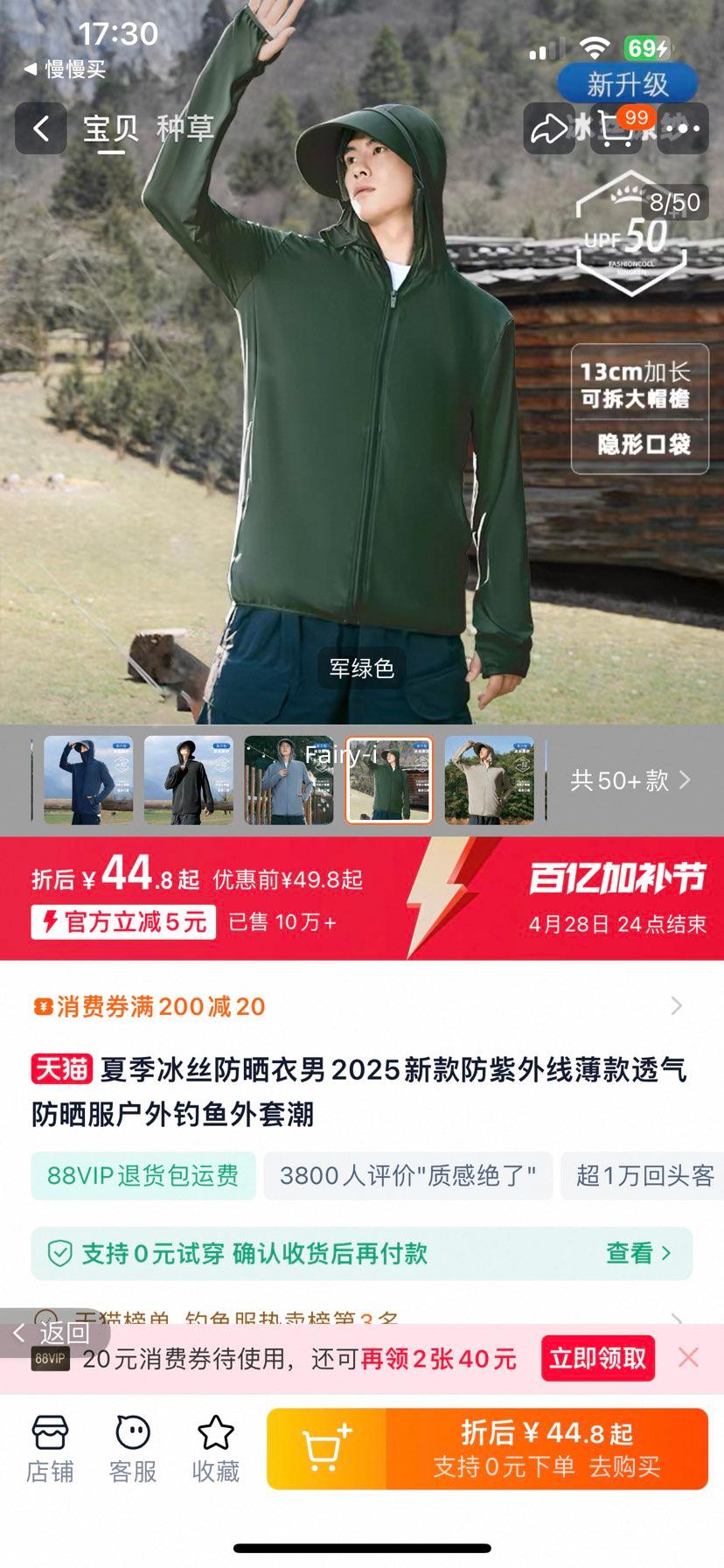
Task: Expand 共50+款 variant list
Action: 635,781
